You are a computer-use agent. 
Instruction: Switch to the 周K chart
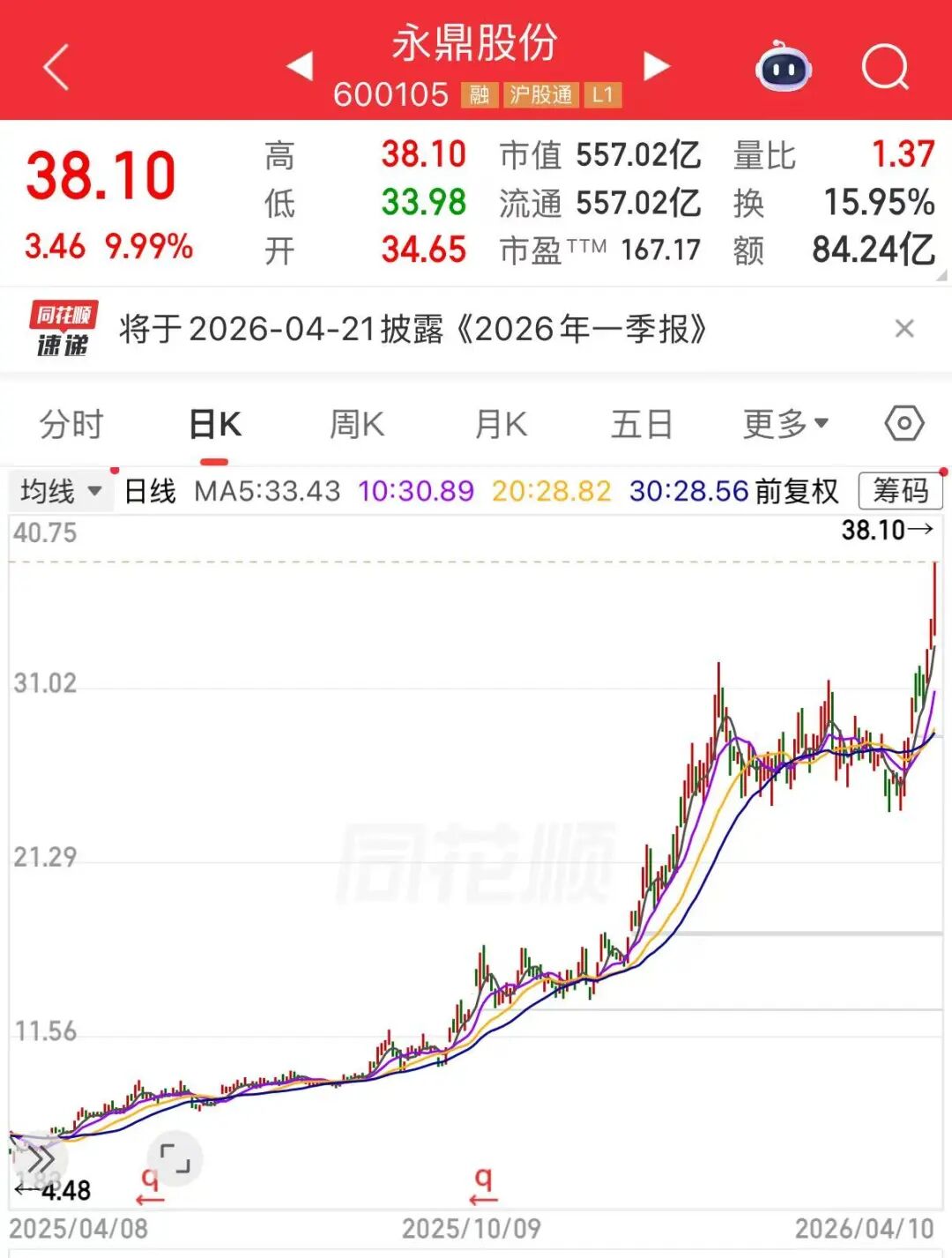click(356, 425)
